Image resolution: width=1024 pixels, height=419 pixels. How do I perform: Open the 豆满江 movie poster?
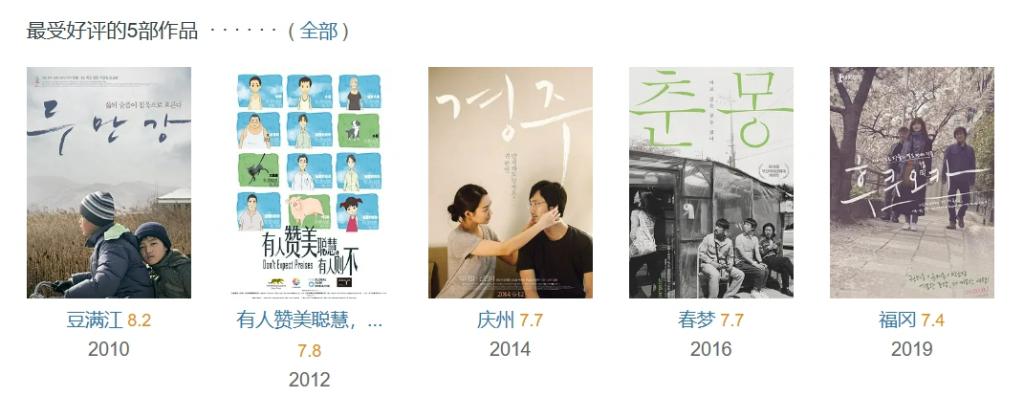108,182
